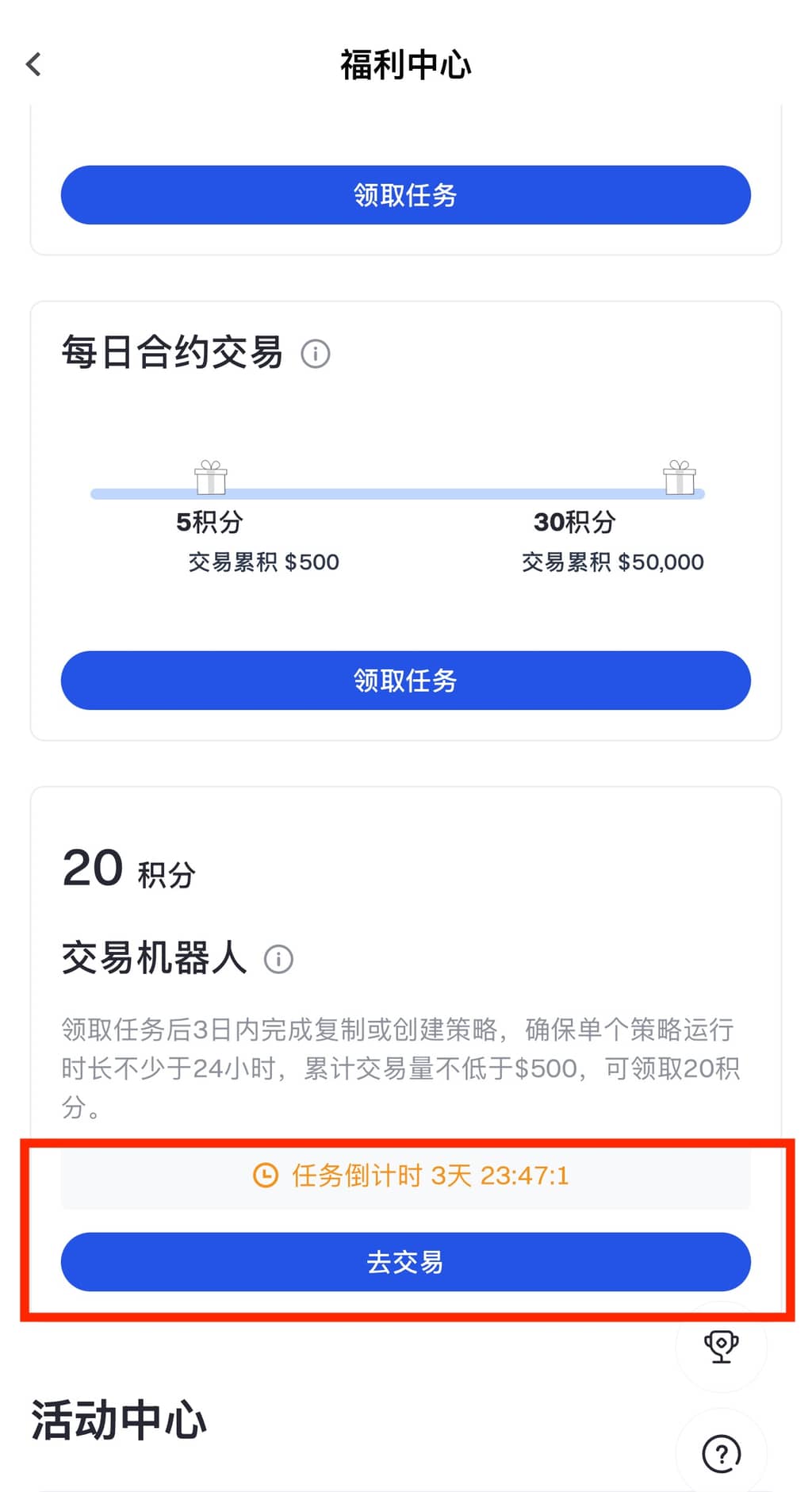
Task: Open the info icon beside 交易机器人
Action: click(278, 959)
